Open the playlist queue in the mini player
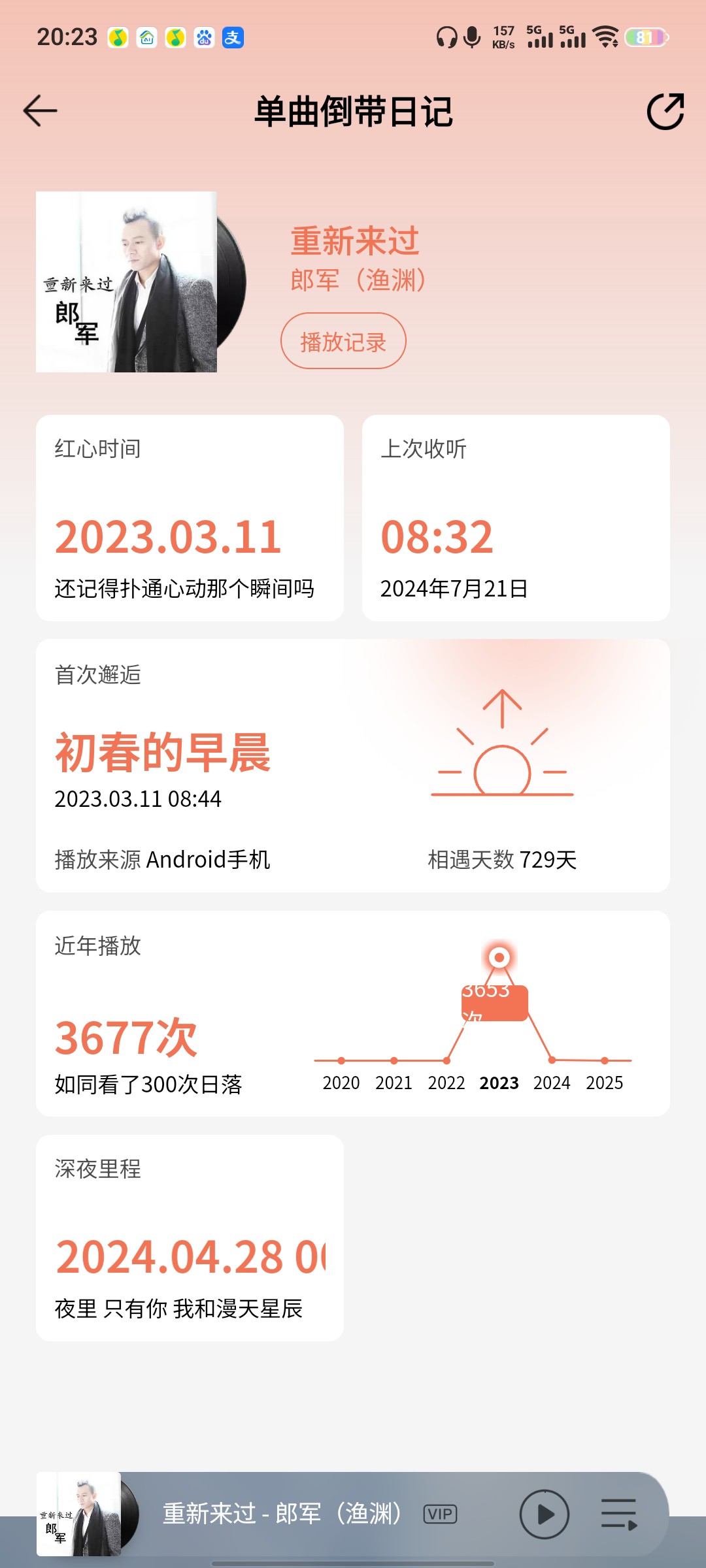This screenshot has width=706, height=1568. 618,1514
